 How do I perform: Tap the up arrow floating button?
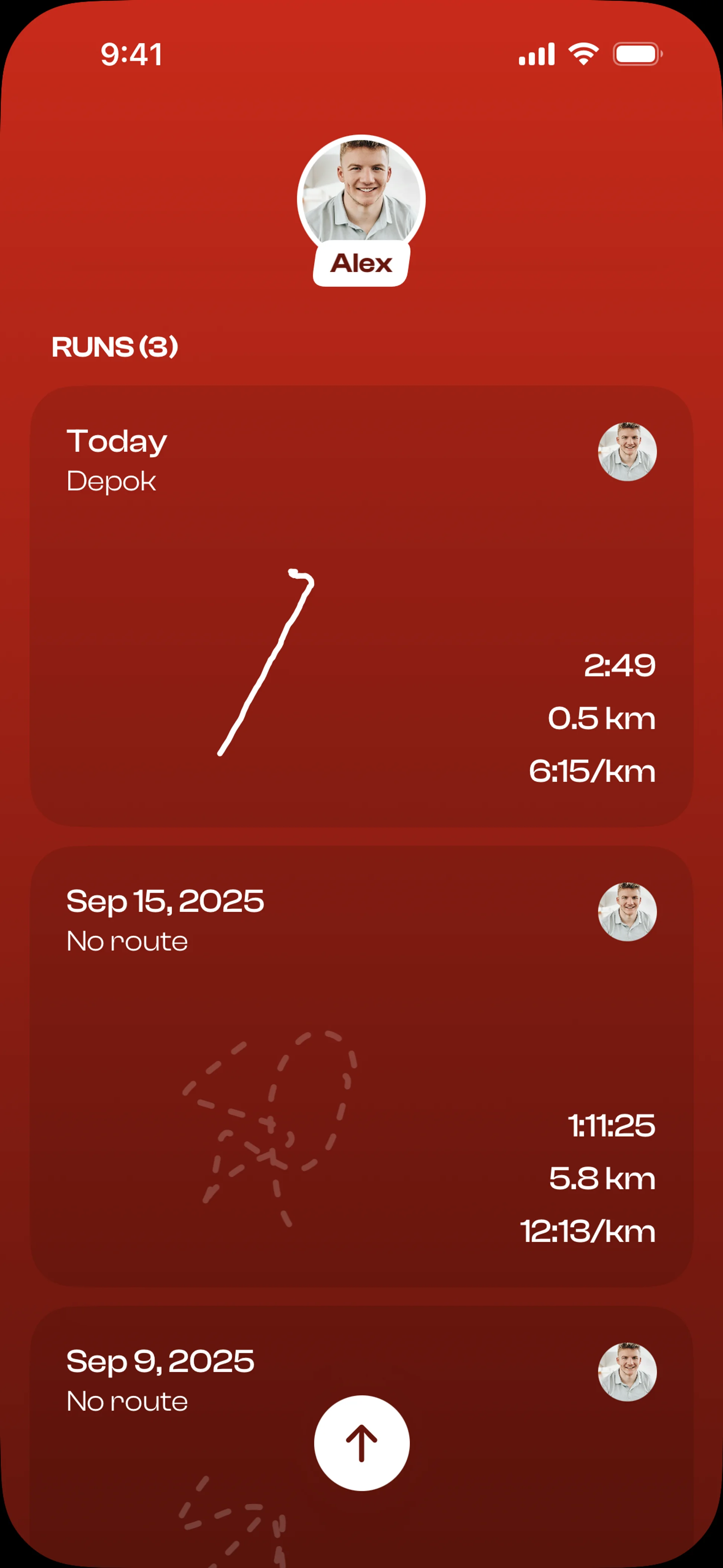click(361, 1443)
